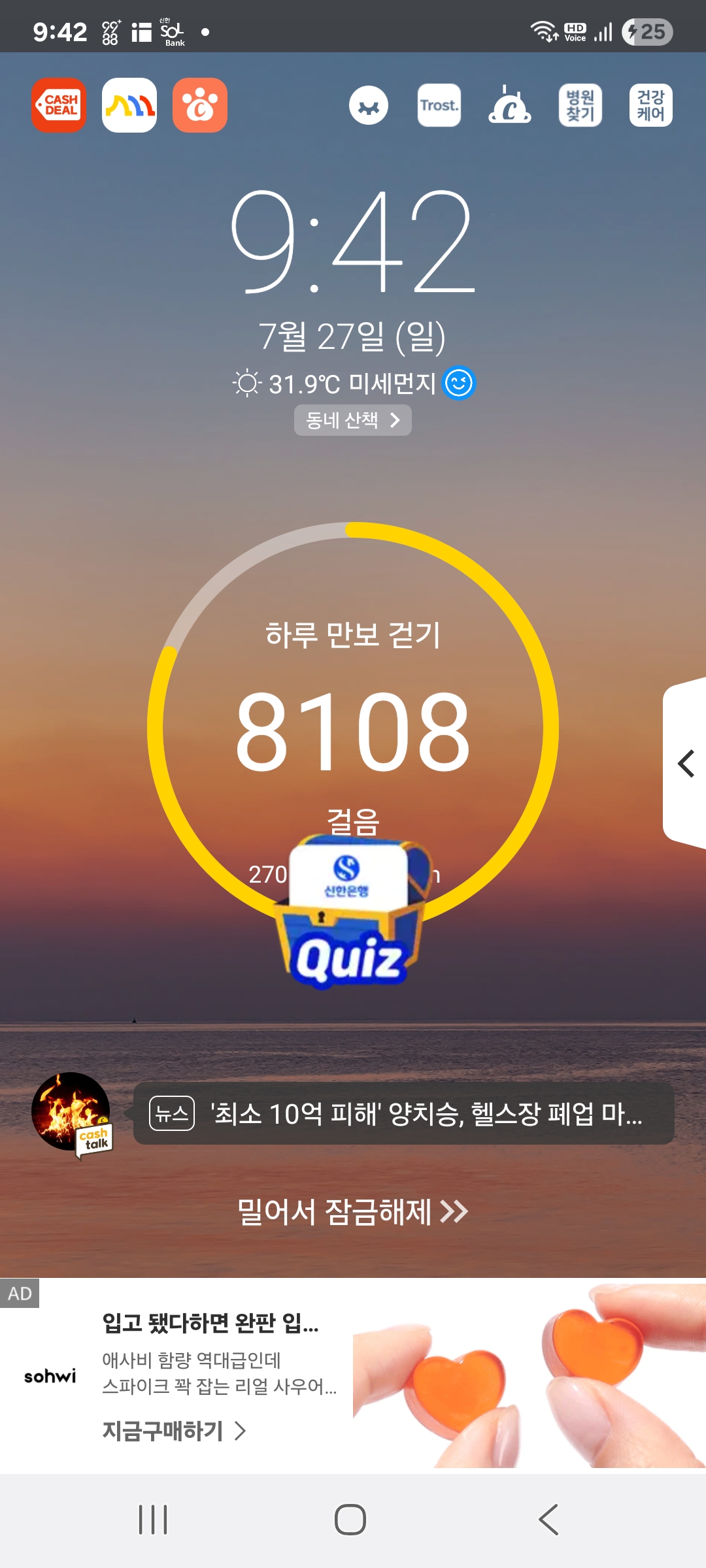Open the Cash Deal shortcut
The height and width of the screenshot is (1568, 706).
coord(59,105)
